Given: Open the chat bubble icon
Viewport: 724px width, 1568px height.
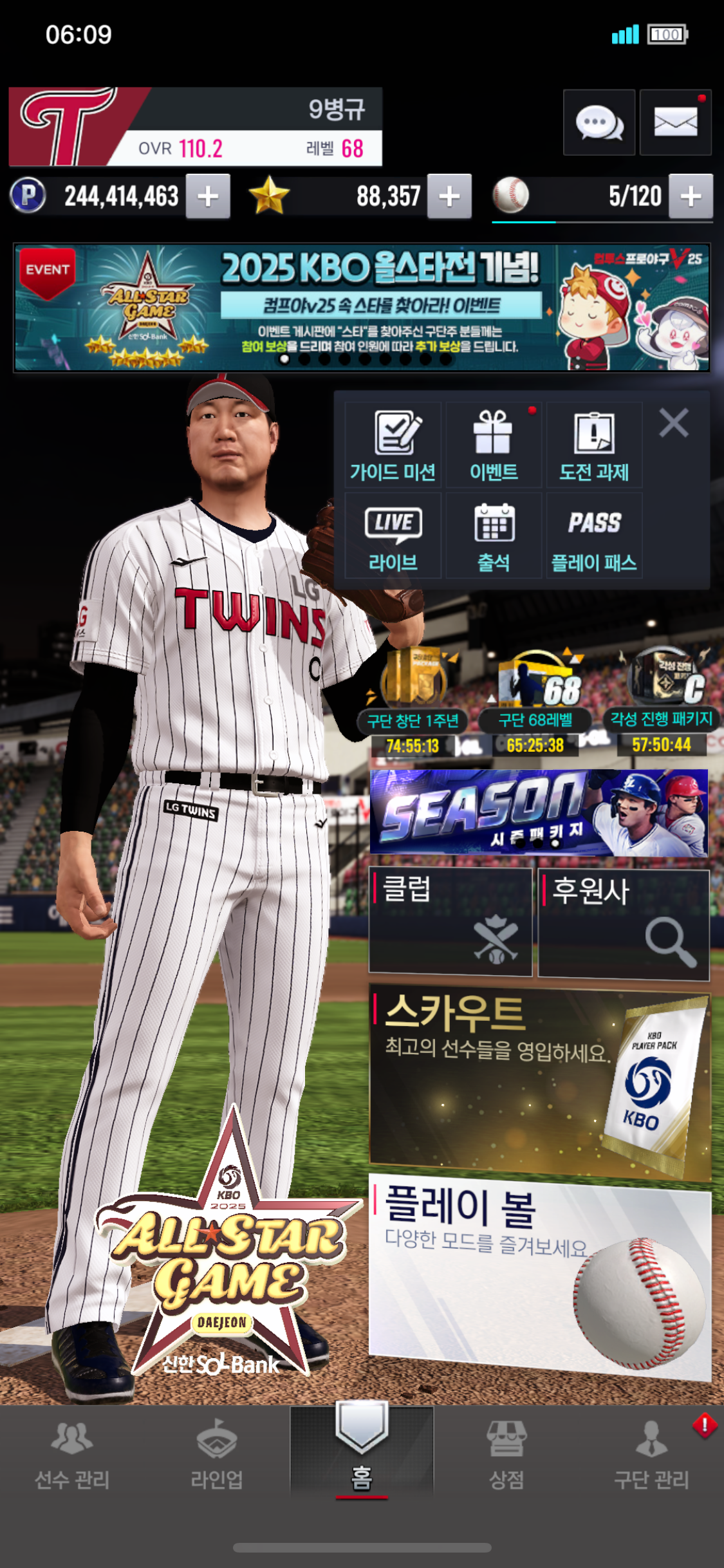Looking at the screenshot, I should click(x=599, y=122).
